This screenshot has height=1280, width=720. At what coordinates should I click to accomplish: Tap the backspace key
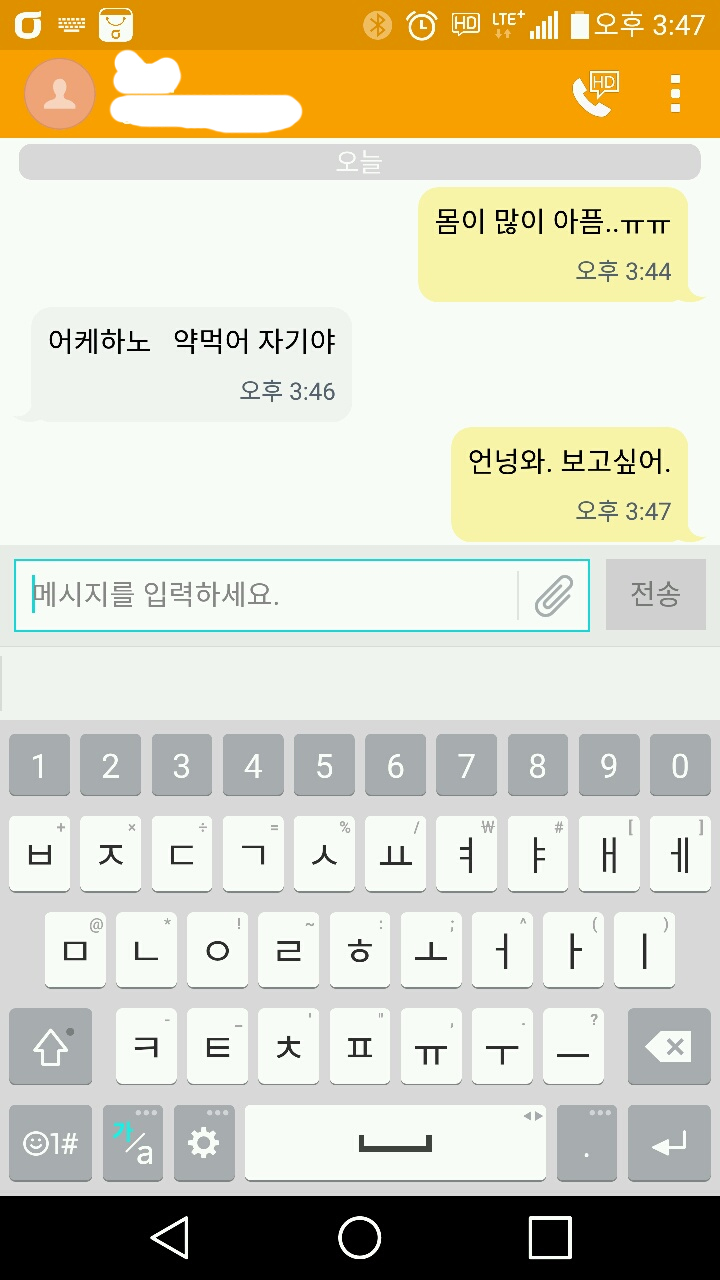click(x=669, y=1047)
